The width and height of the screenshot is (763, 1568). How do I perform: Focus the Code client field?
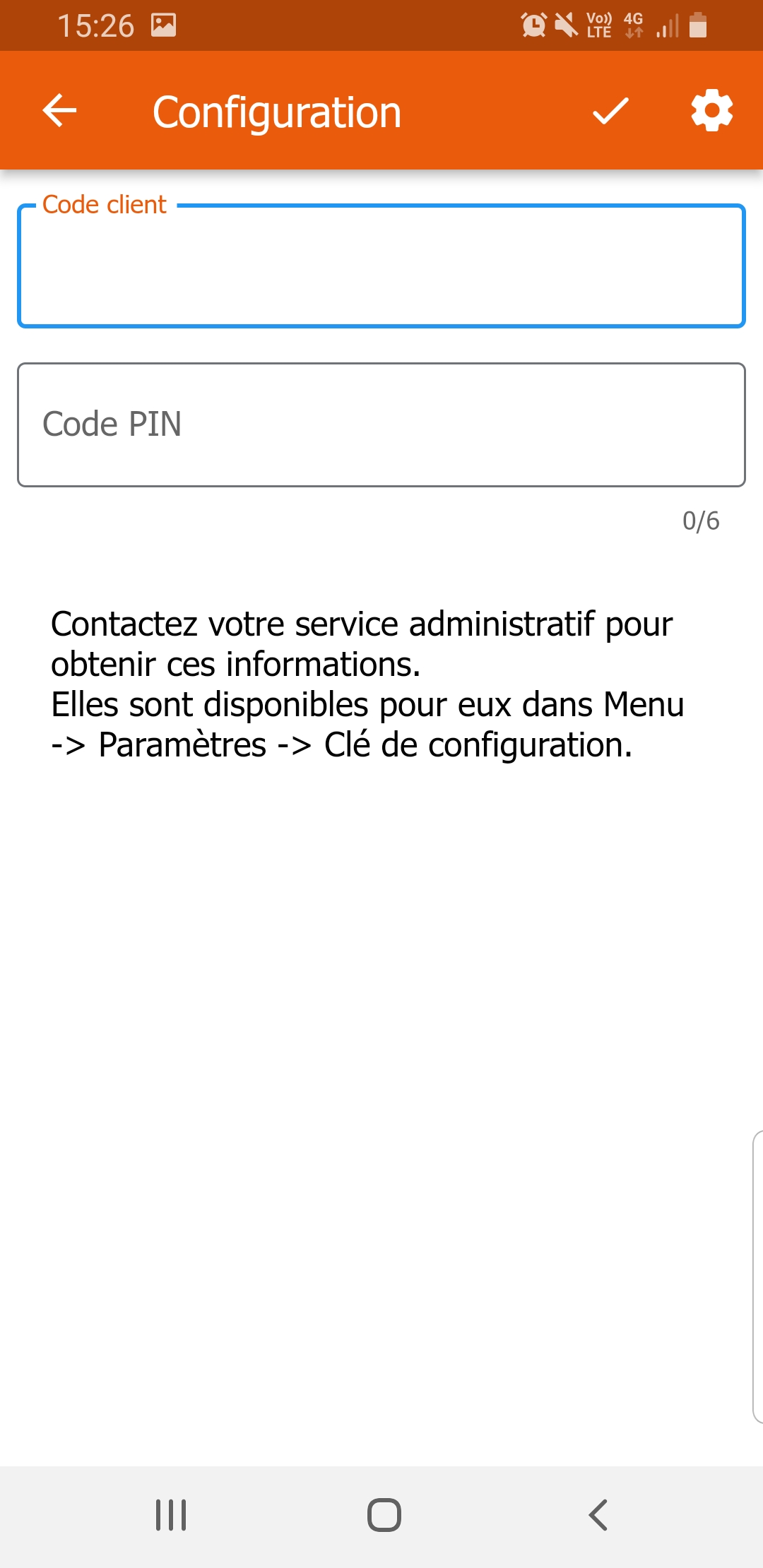381,266
